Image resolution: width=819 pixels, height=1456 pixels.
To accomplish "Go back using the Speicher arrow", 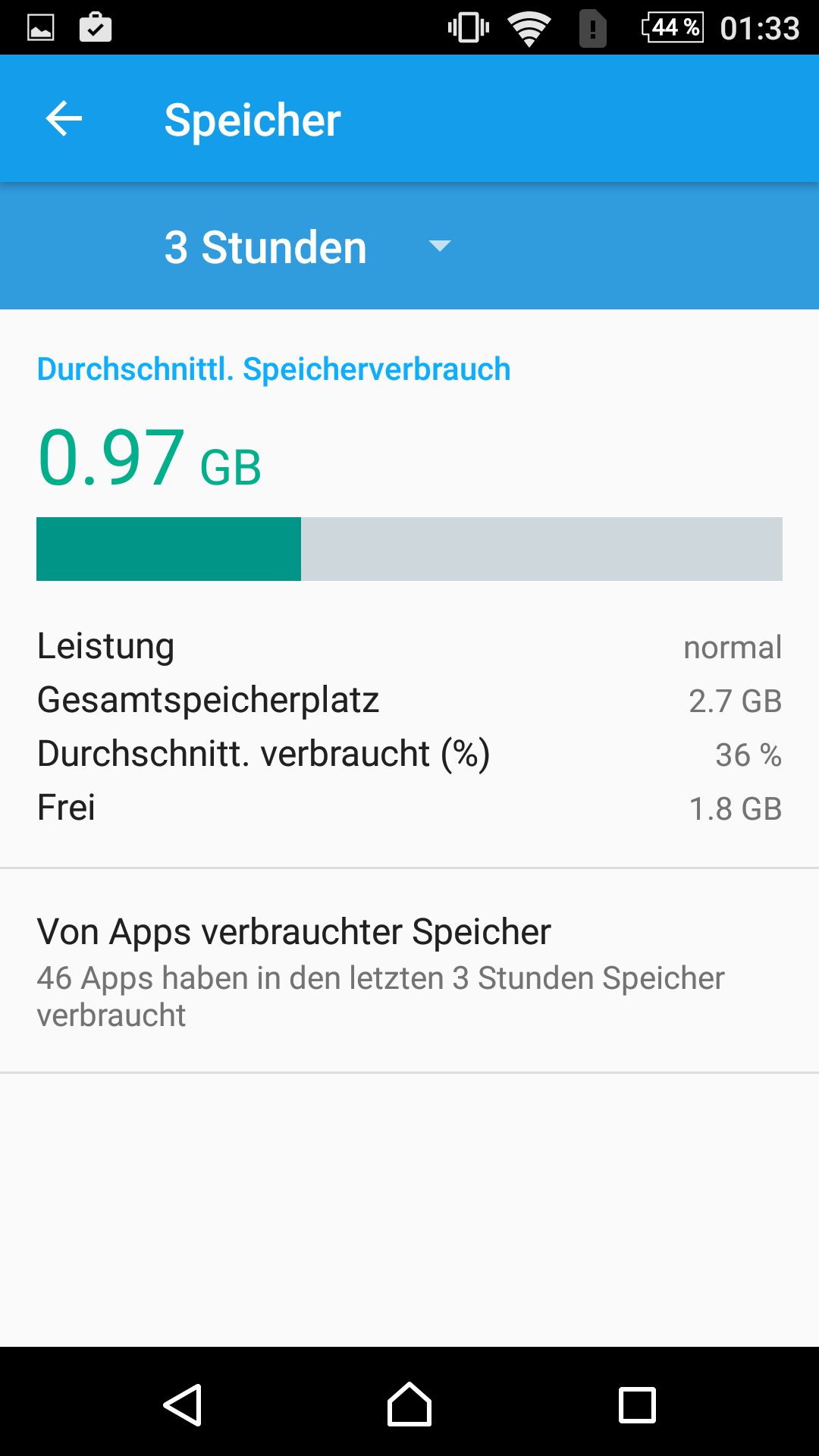I will [x=64, y=119].
